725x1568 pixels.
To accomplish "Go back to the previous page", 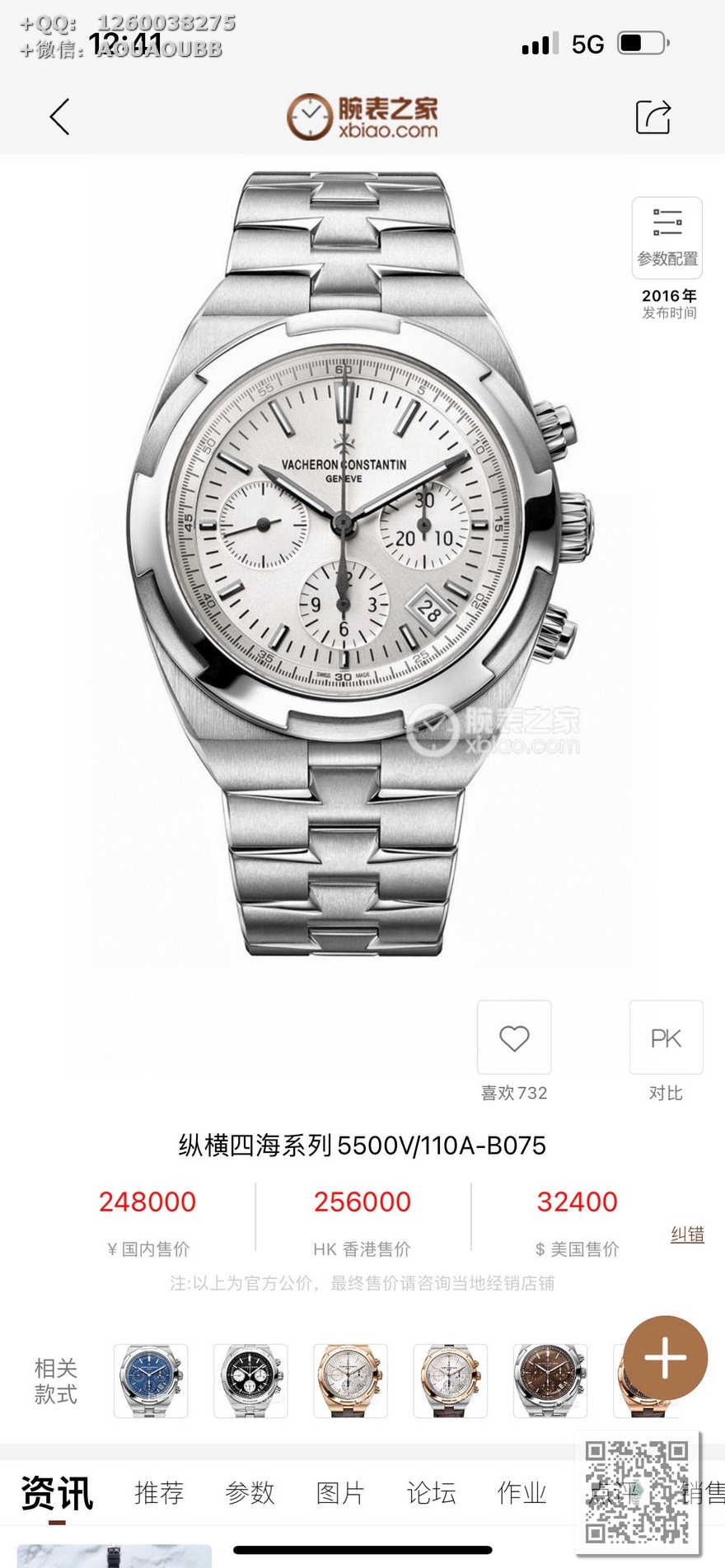I will [x=60, y=117].
